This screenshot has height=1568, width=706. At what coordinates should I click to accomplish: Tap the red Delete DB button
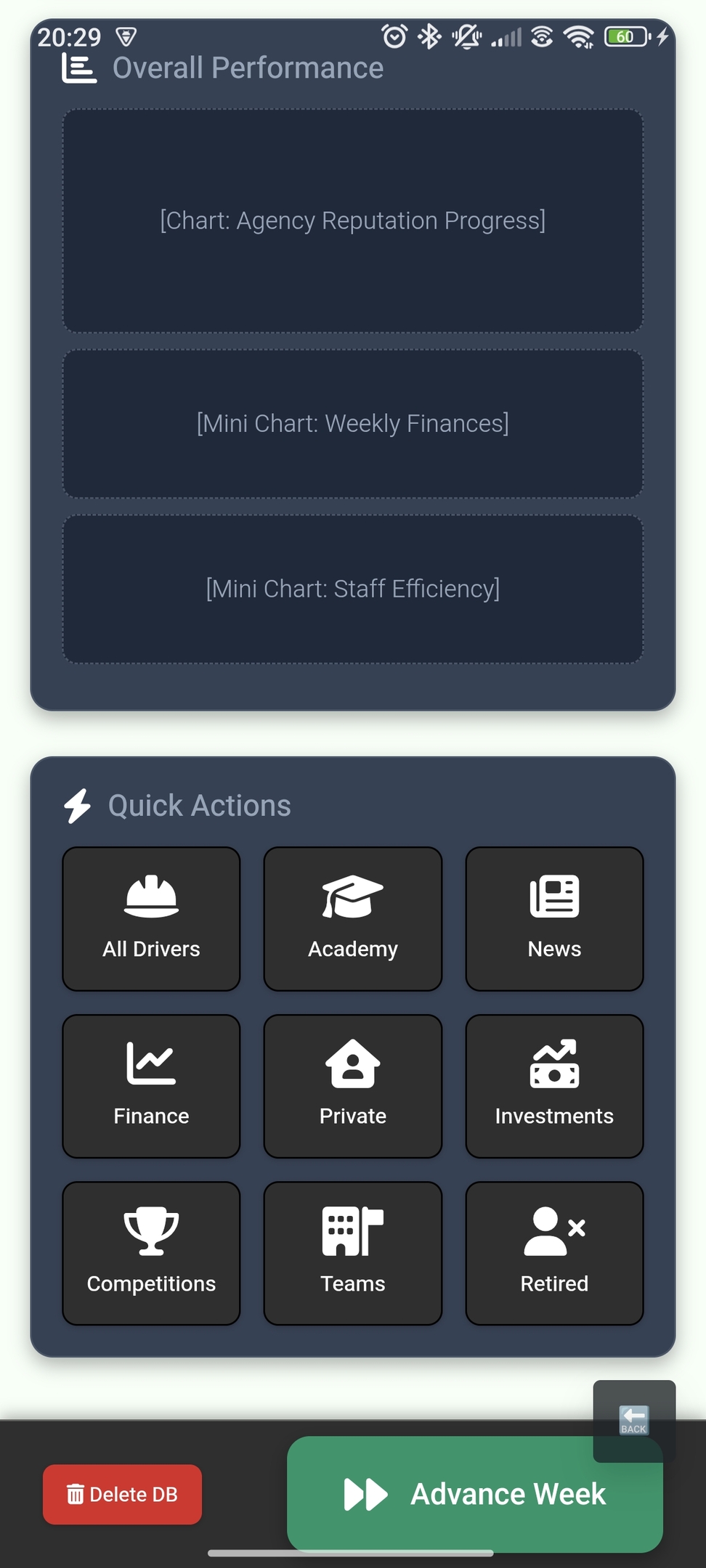click(x=122, y=1495)
